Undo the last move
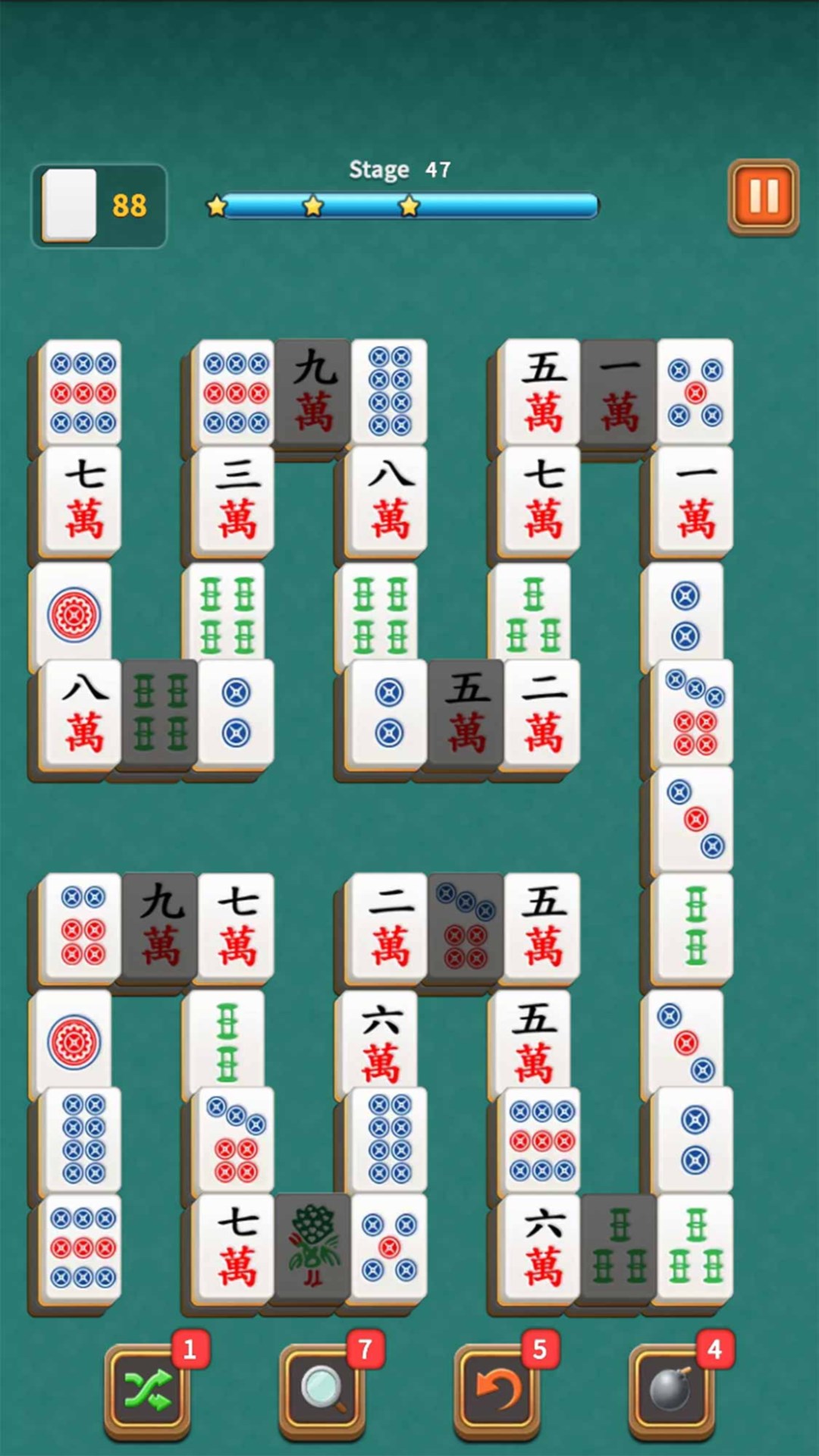Viewport: 819px width, 1456px height. click(497, 1391)
